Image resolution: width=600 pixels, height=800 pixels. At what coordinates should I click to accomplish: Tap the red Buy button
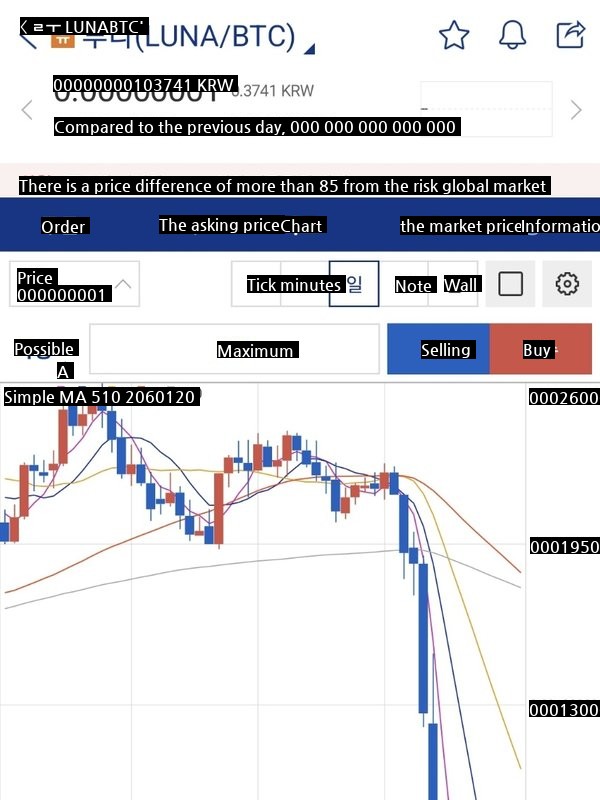pos(540,350)
